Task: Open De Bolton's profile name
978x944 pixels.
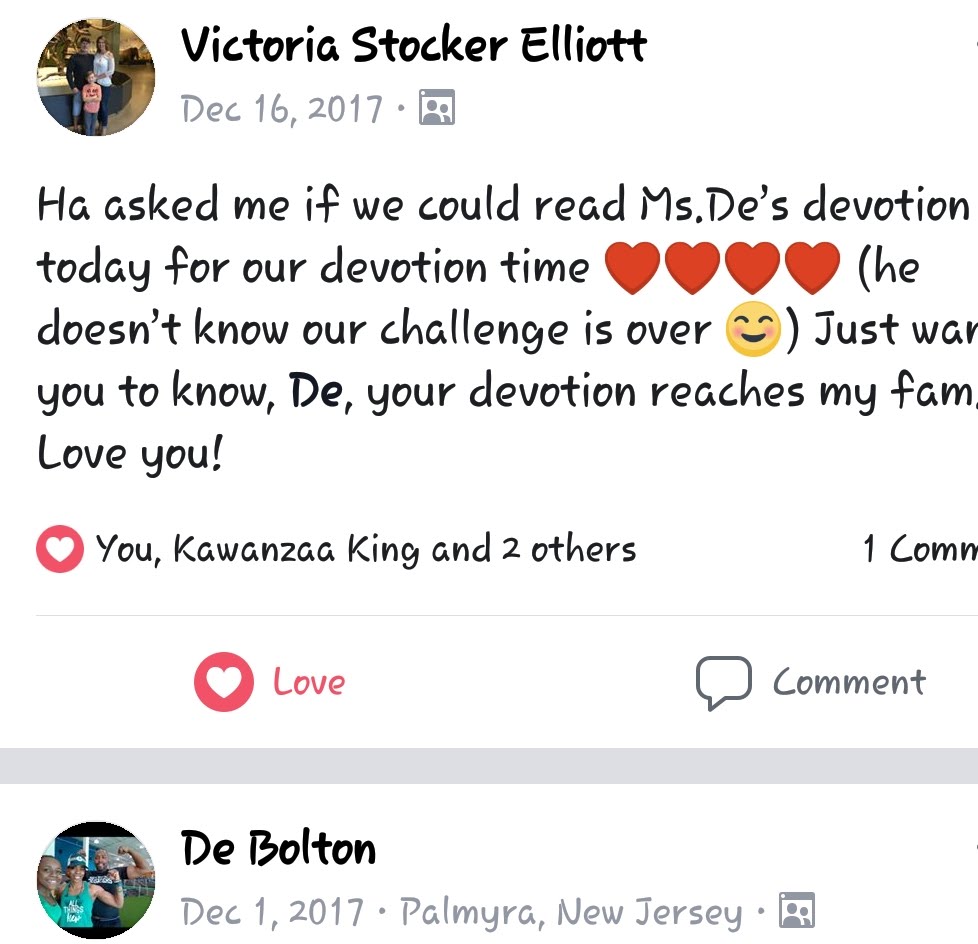Action: (278, 850)
